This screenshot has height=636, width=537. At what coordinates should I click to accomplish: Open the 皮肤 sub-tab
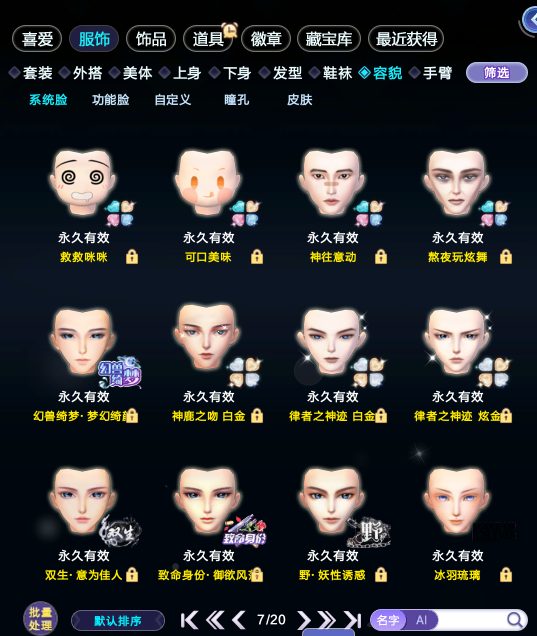[x=299, y=100]
